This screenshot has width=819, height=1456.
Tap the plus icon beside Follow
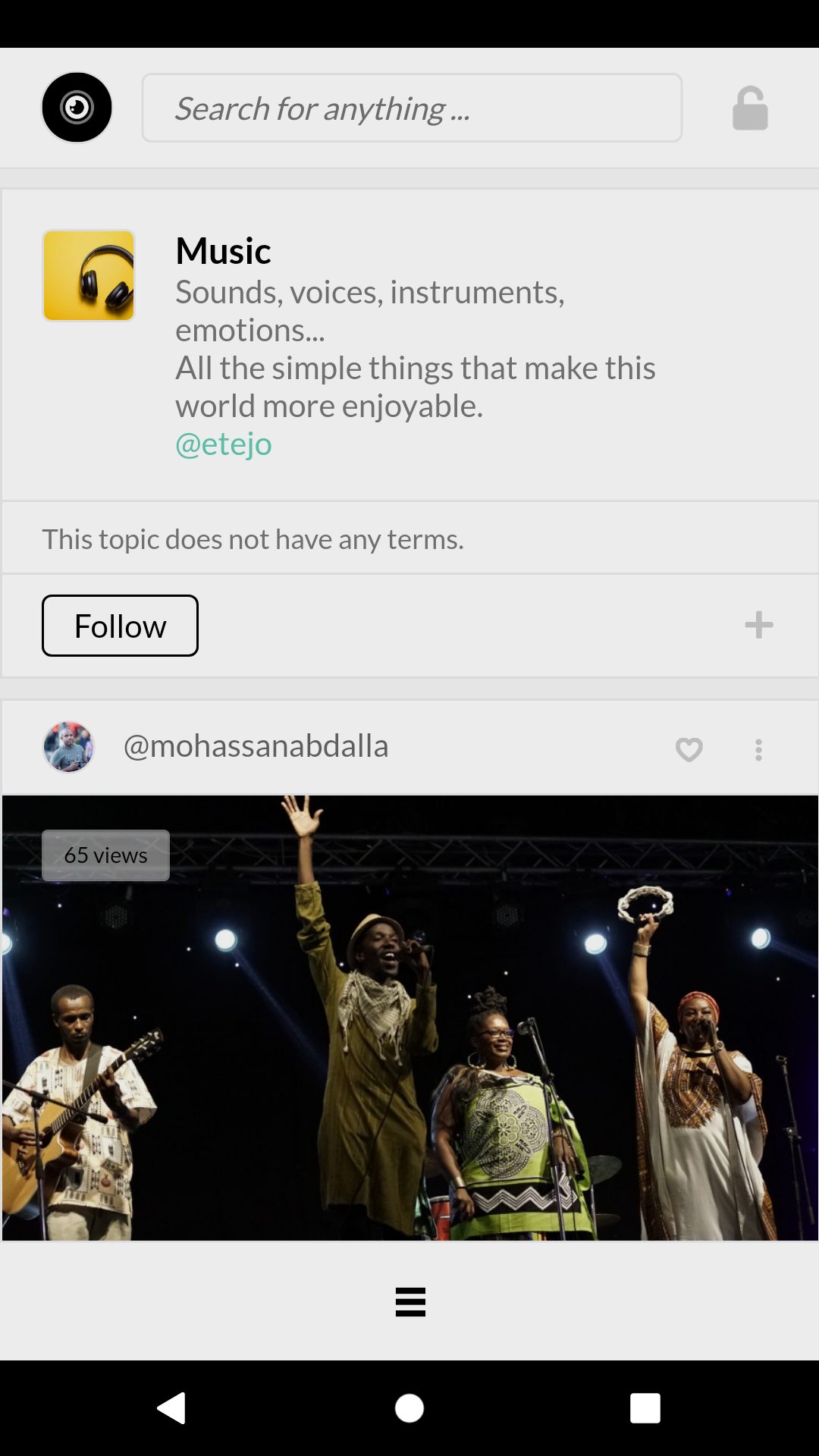coord(758,626)
